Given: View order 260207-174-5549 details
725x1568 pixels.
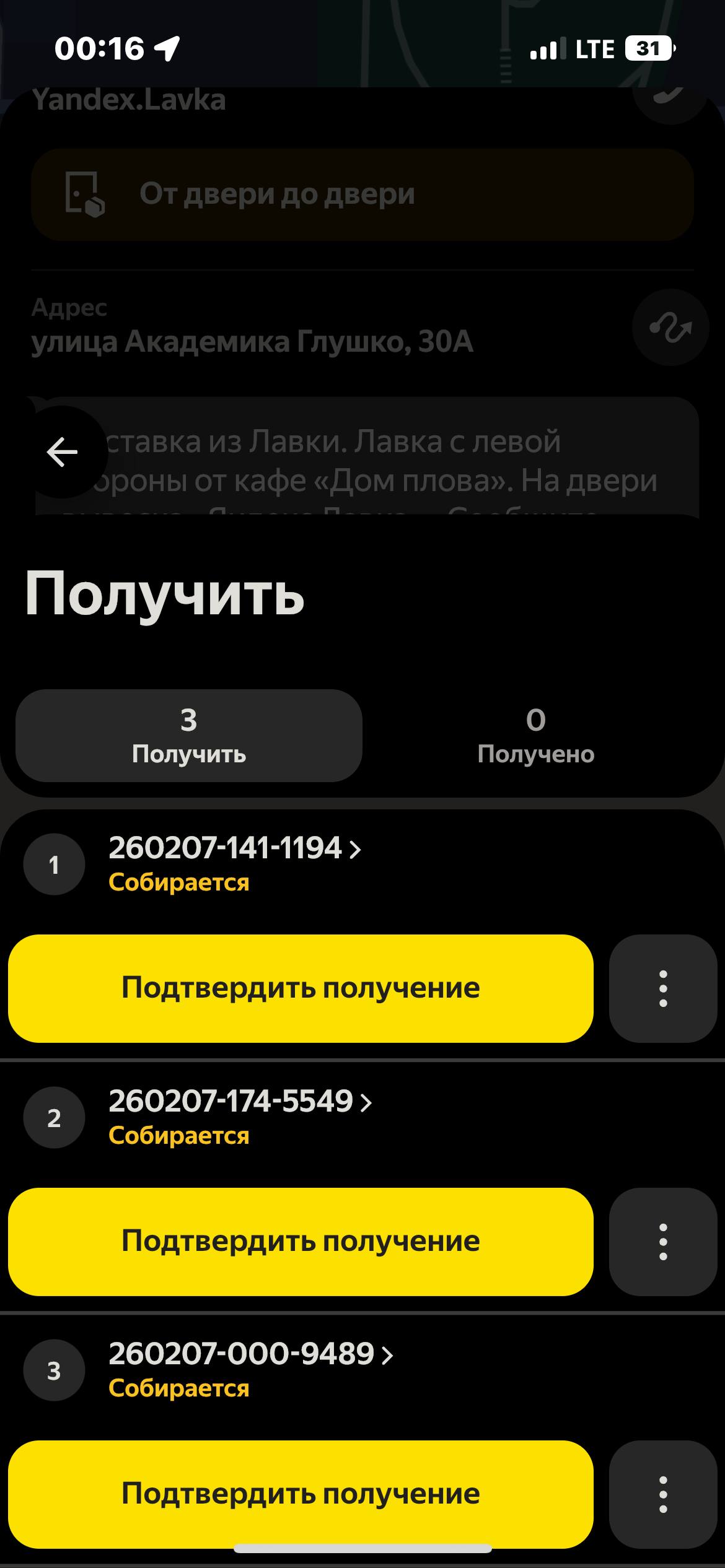Looking at the screenshot, I should pos(240,1101).
